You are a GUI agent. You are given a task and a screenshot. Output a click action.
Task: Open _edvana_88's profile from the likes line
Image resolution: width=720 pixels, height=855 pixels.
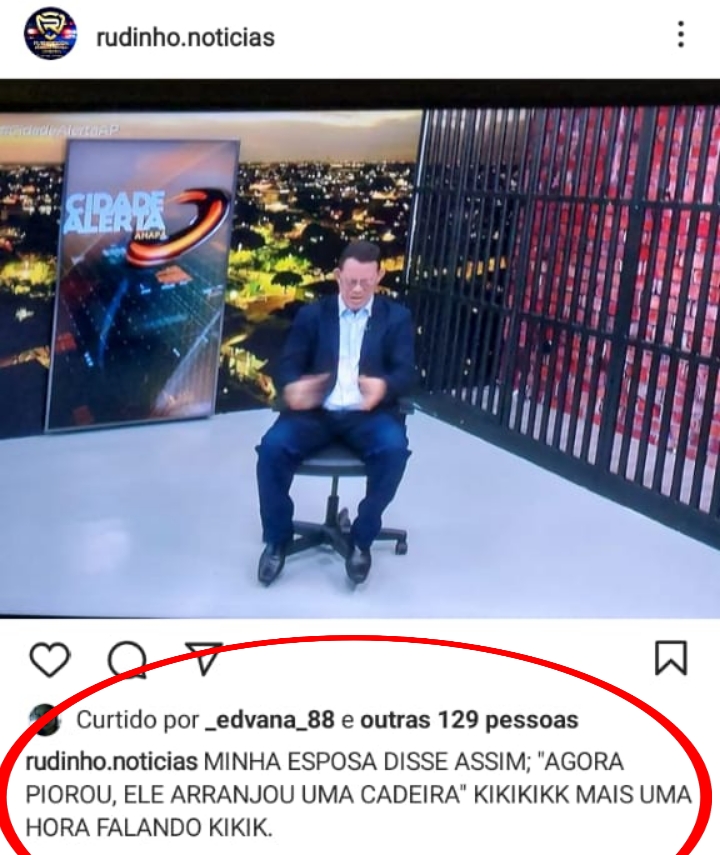[x=269, y=720]
